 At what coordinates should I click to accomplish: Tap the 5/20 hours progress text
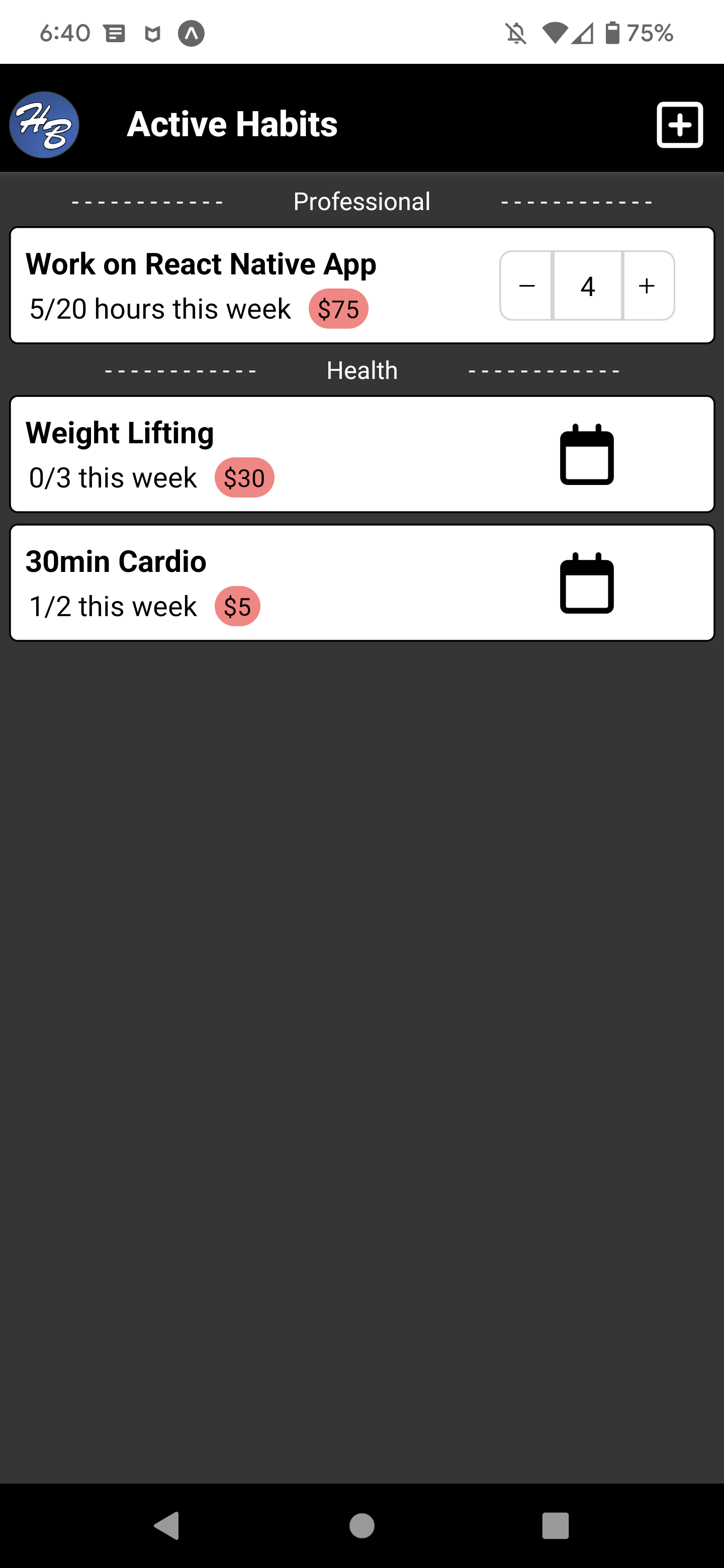pyautogui.click(x=159, y=309)
